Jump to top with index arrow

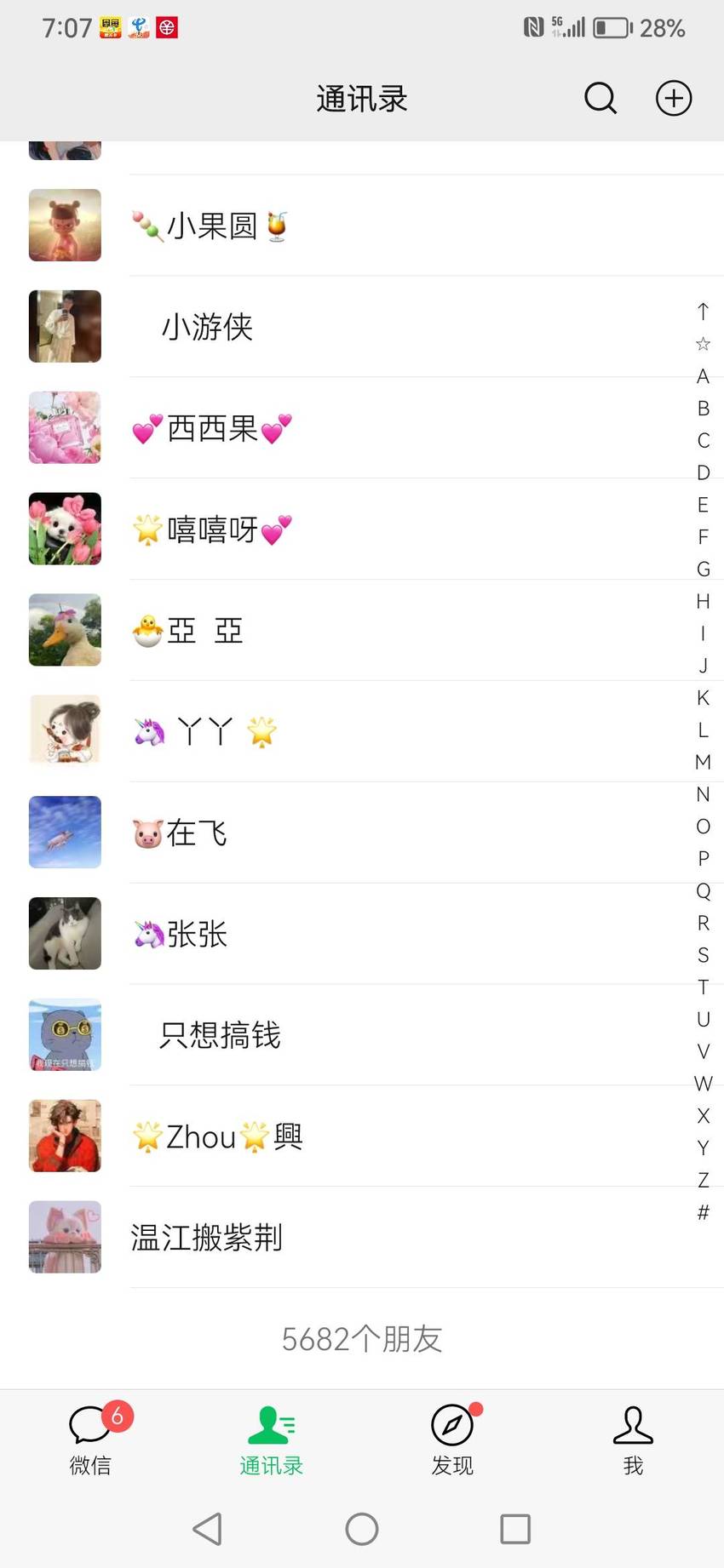(x=703, y=312)
